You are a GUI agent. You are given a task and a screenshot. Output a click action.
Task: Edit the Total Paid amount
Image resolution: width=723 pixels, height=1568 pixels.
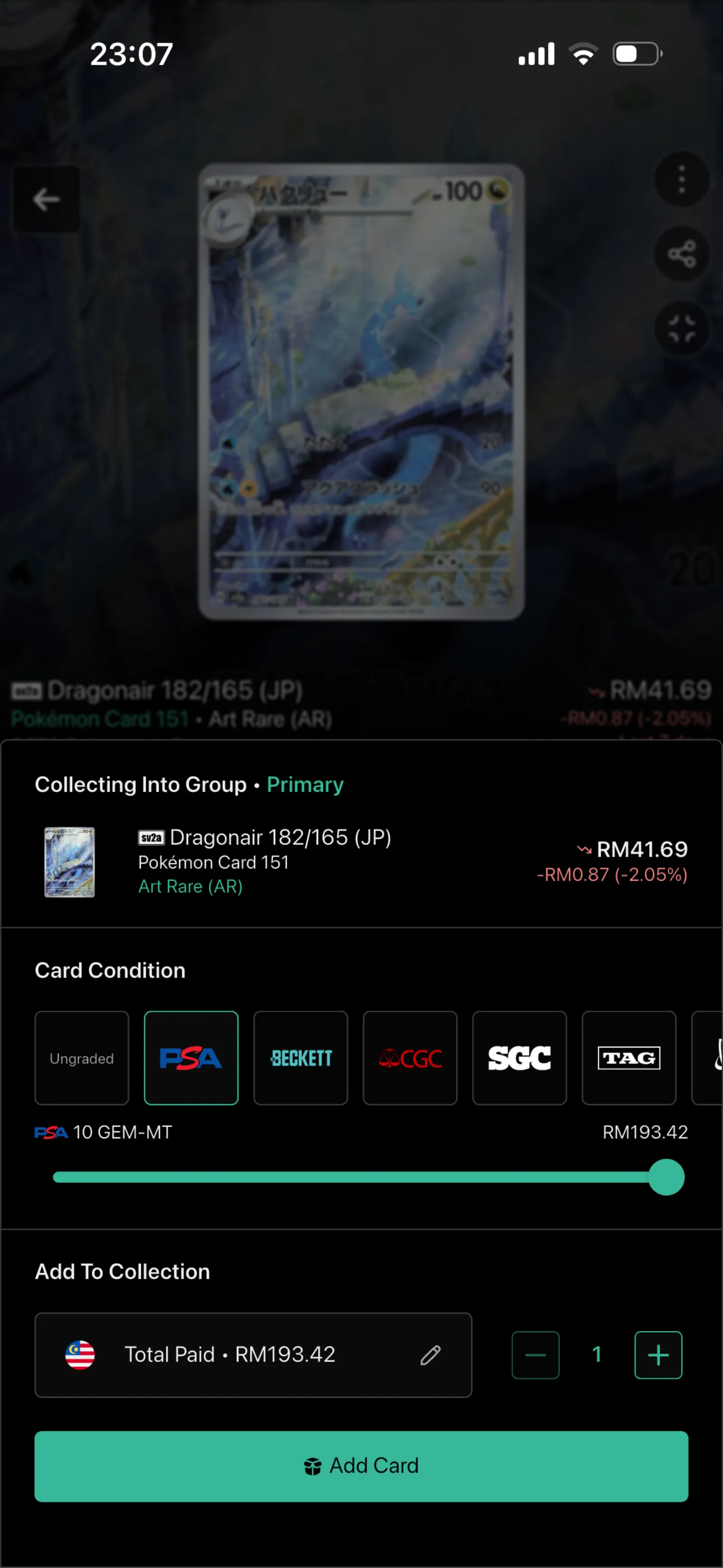(430, 1355)
